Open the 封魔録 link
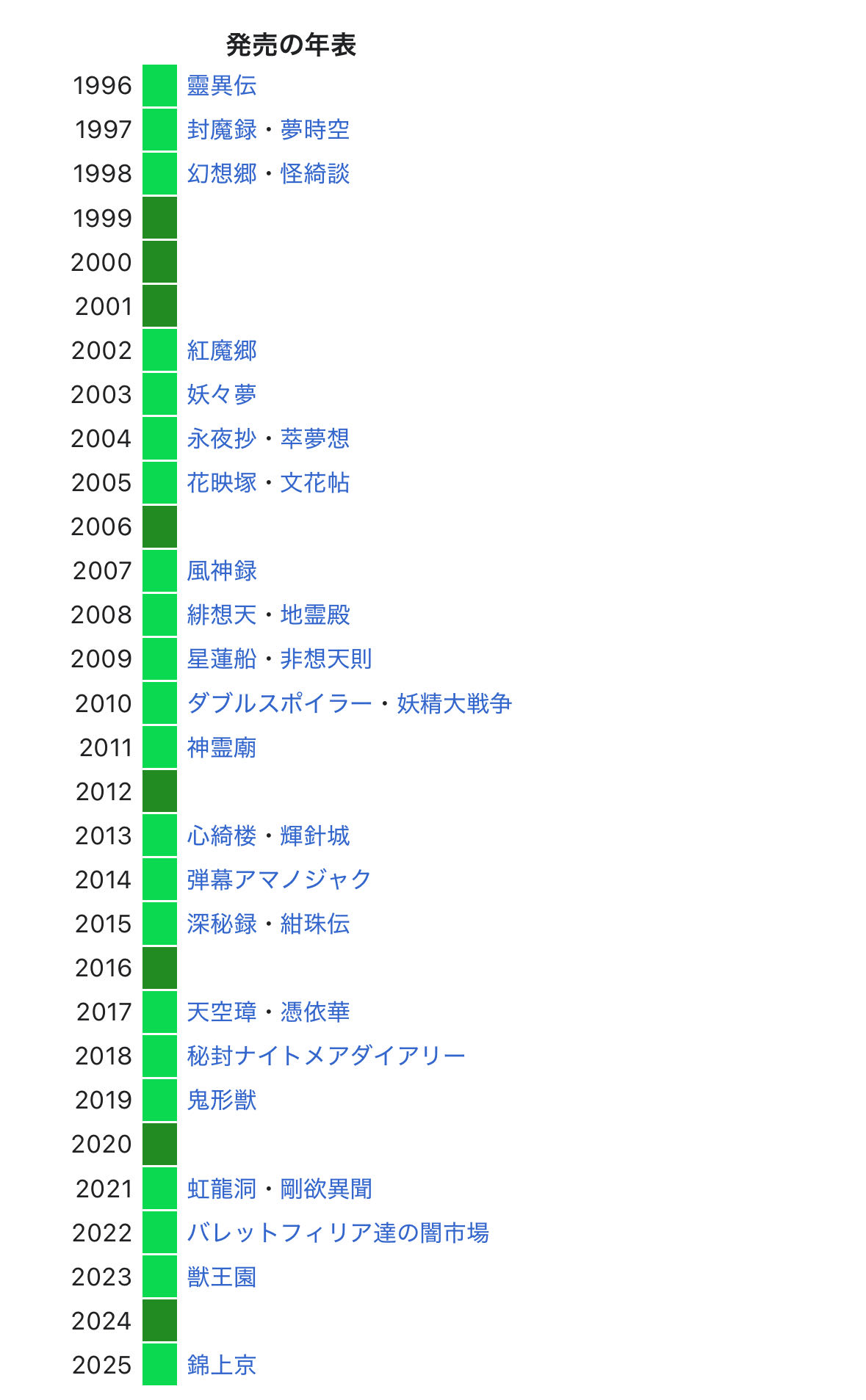The height and width of the screenshot is (1400, 866). (221, 130)
